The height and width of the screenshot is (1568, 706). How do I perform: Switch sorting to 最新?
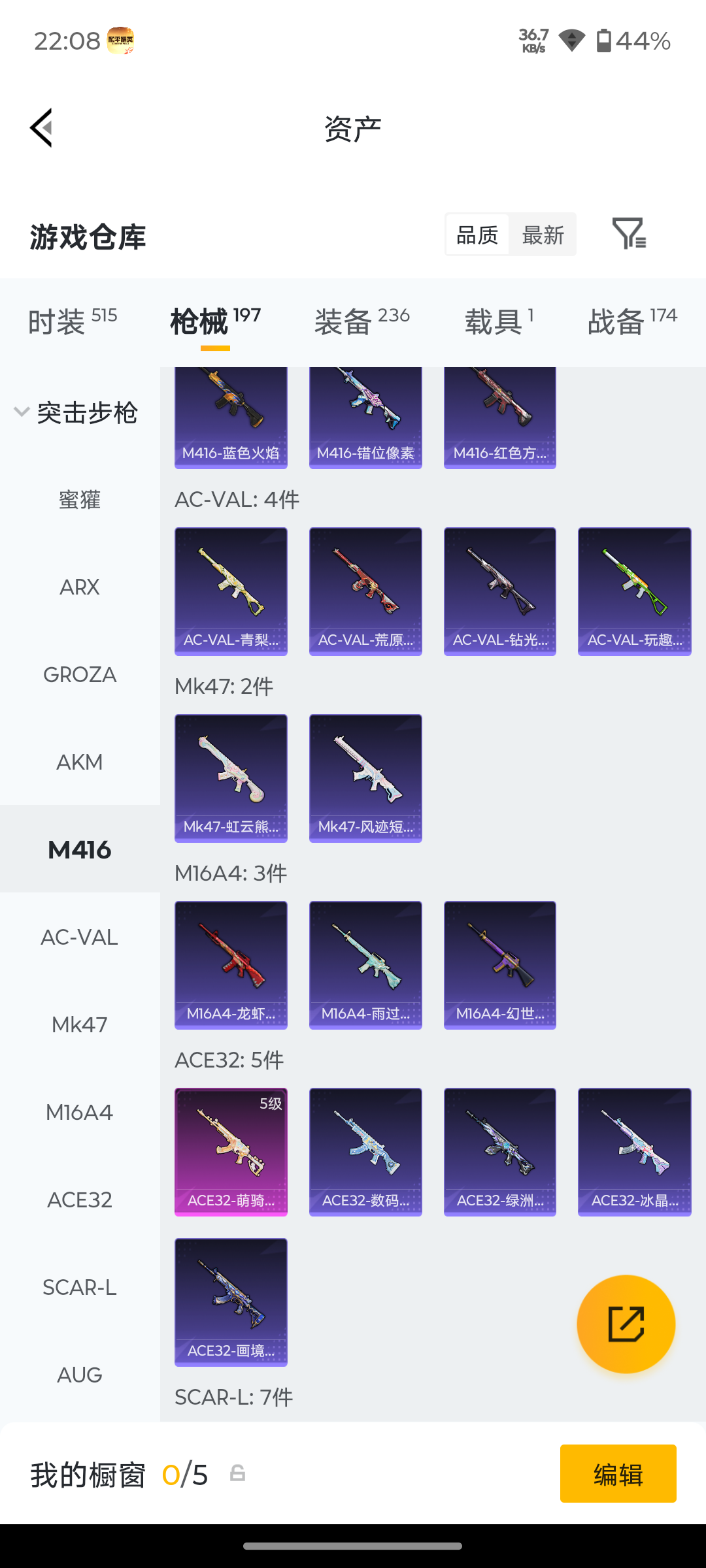tap(543, 235)
